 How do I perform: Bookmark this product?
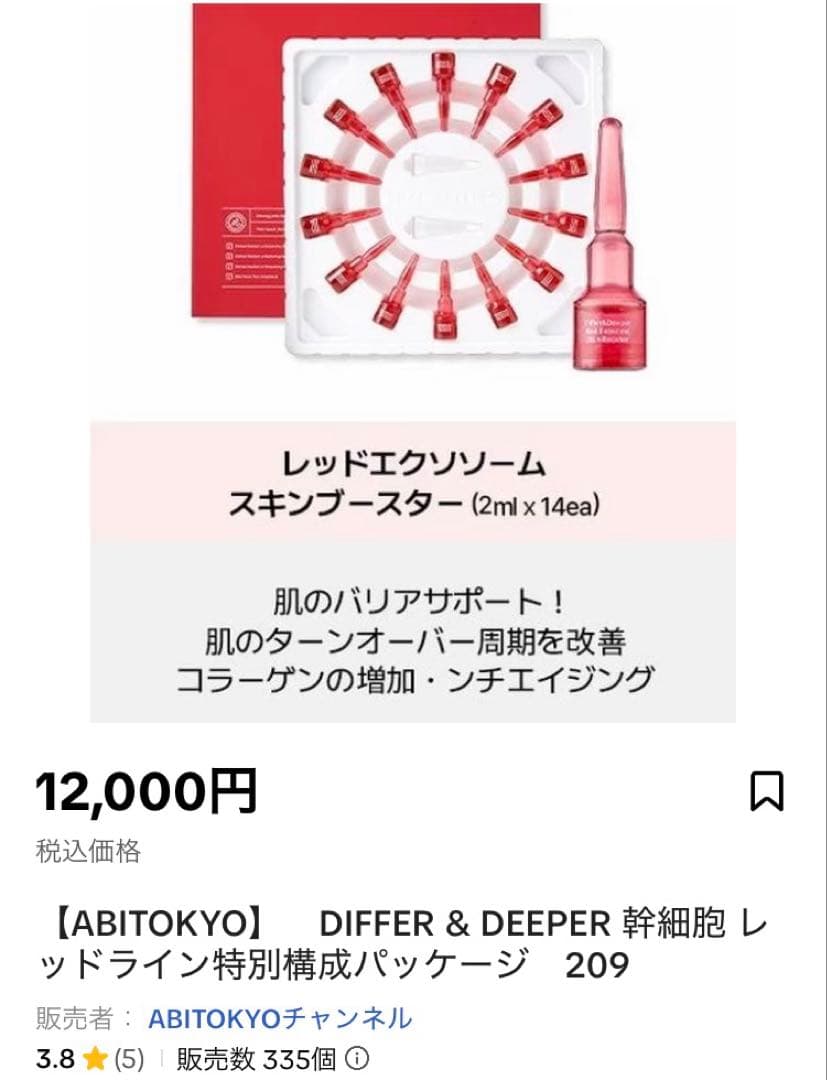[767, 791]
